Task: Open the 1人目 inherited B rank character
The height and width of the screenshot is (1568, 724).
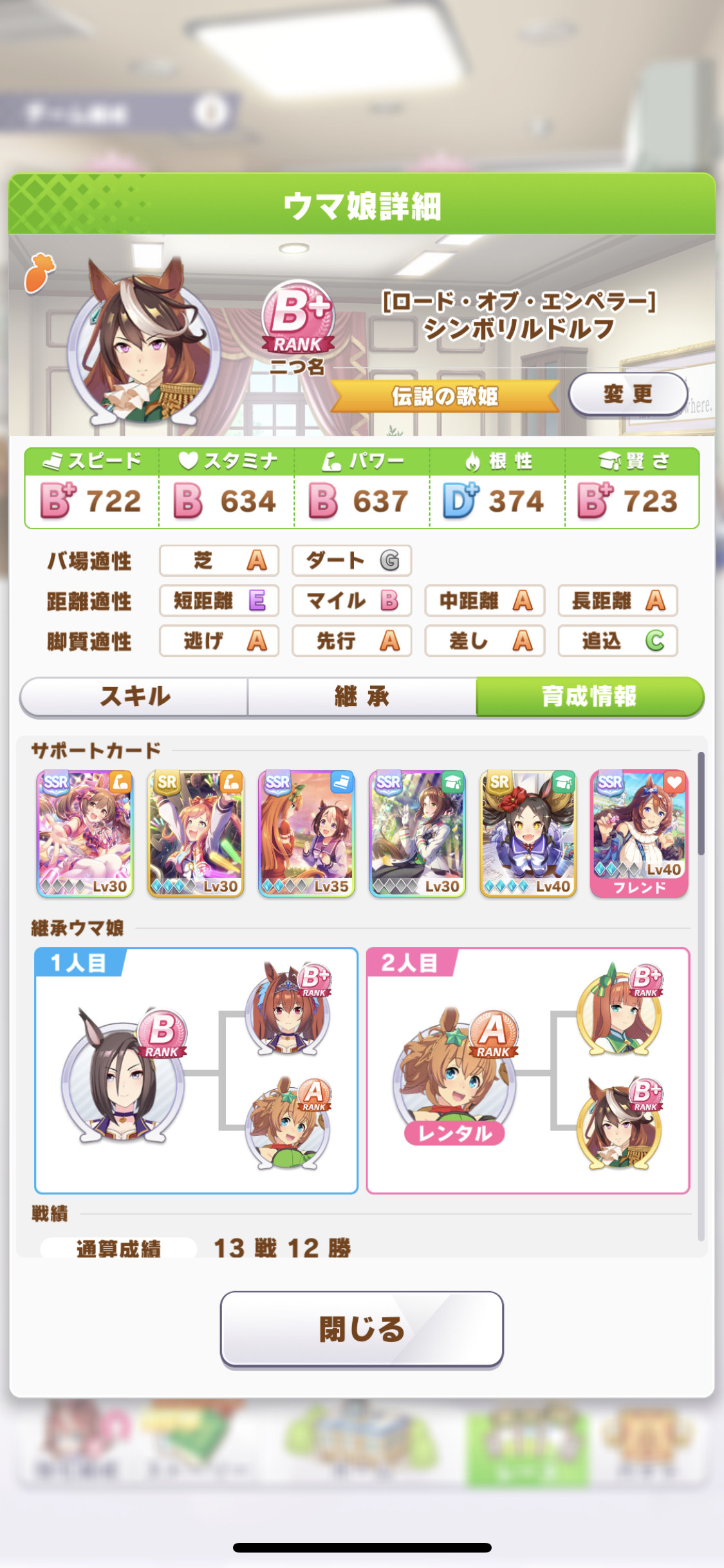Action: click(123, 1073)
